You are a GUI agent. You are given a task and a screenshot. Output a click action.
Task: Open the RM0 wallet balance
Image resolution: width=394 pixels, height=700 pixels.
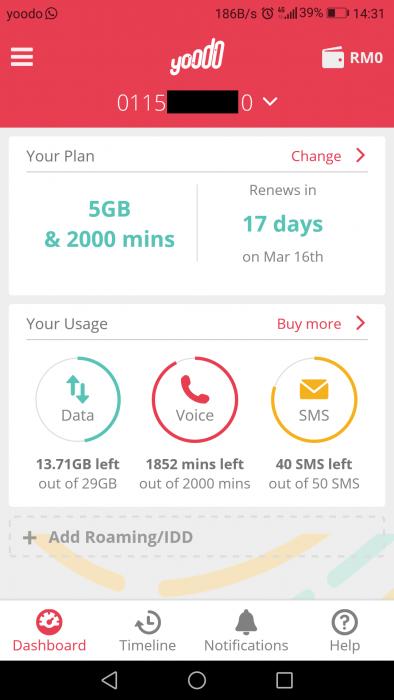[x=352, y=58]
